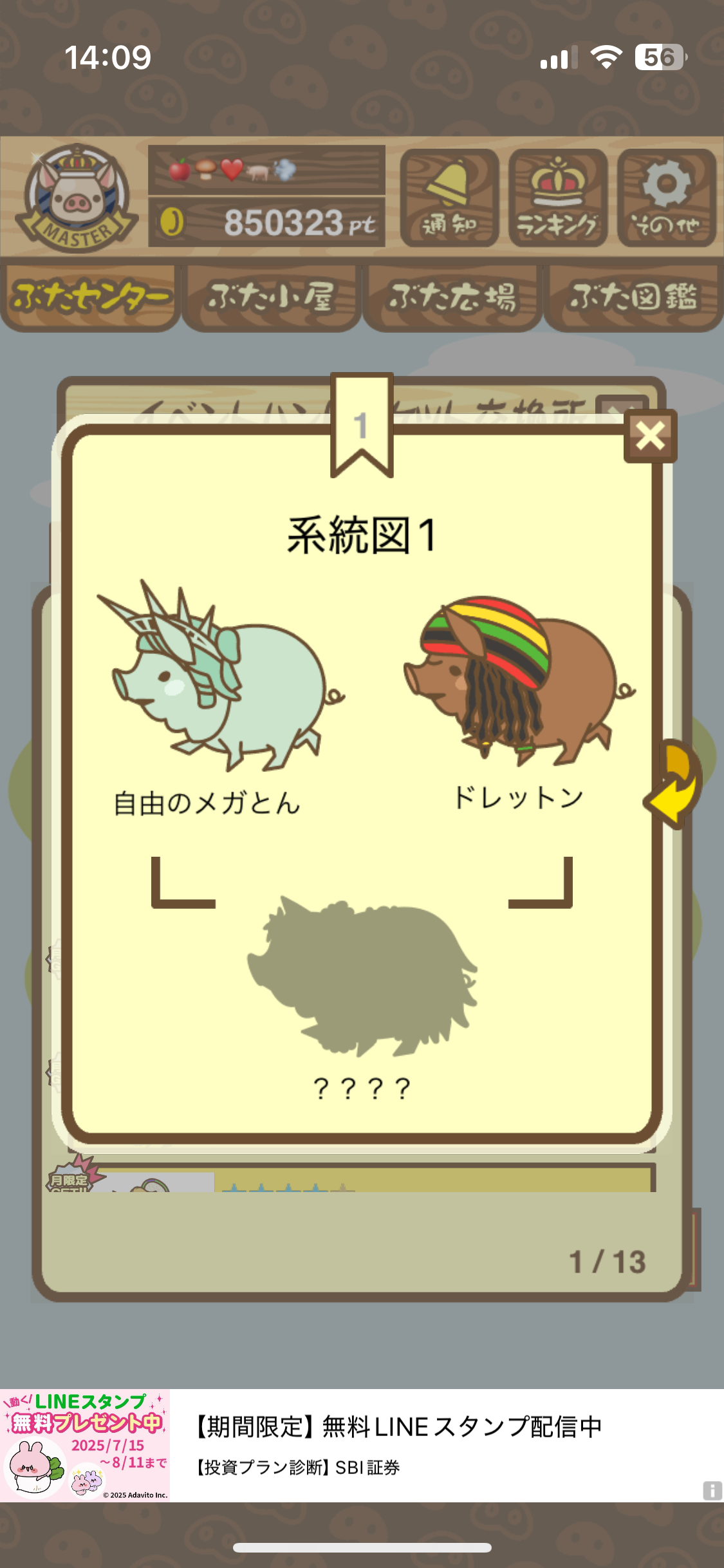Viewport: 724px width, 1568px height.
Task: Tap the ad info icon on the banner
Action: (712, 1490)
